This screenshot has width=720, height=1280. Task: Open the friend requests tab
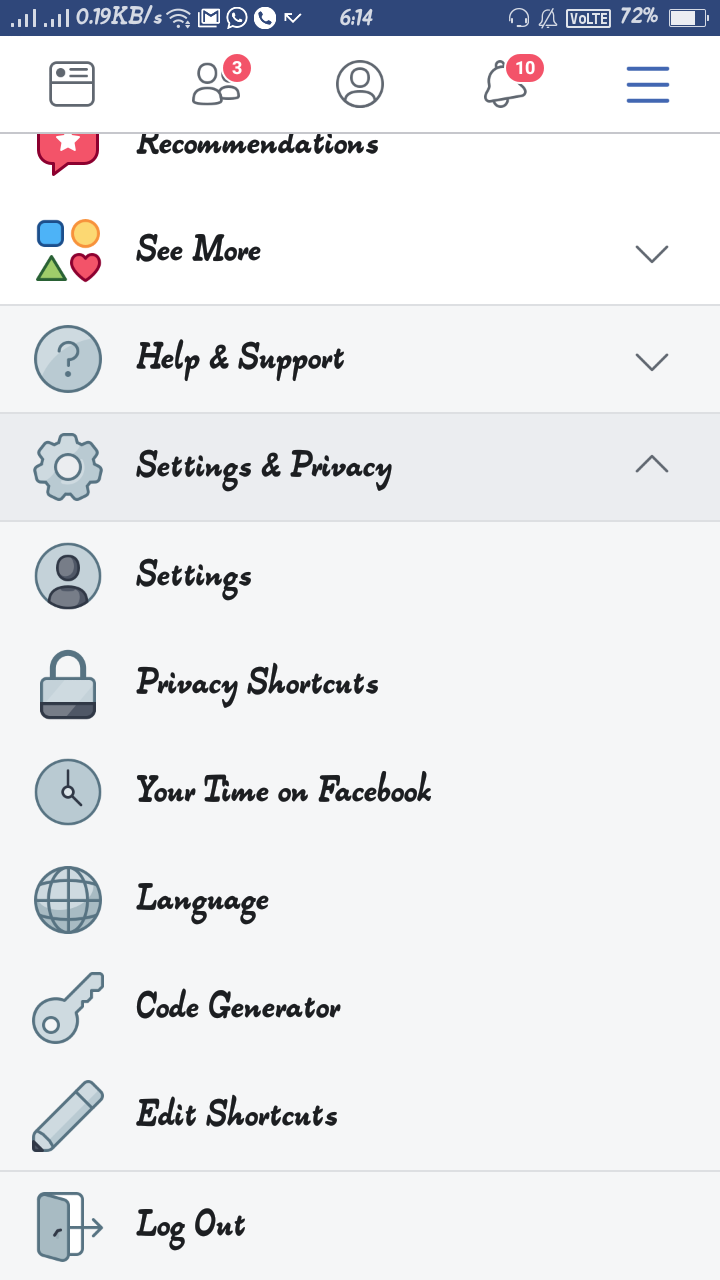click(x=216, y=84)
